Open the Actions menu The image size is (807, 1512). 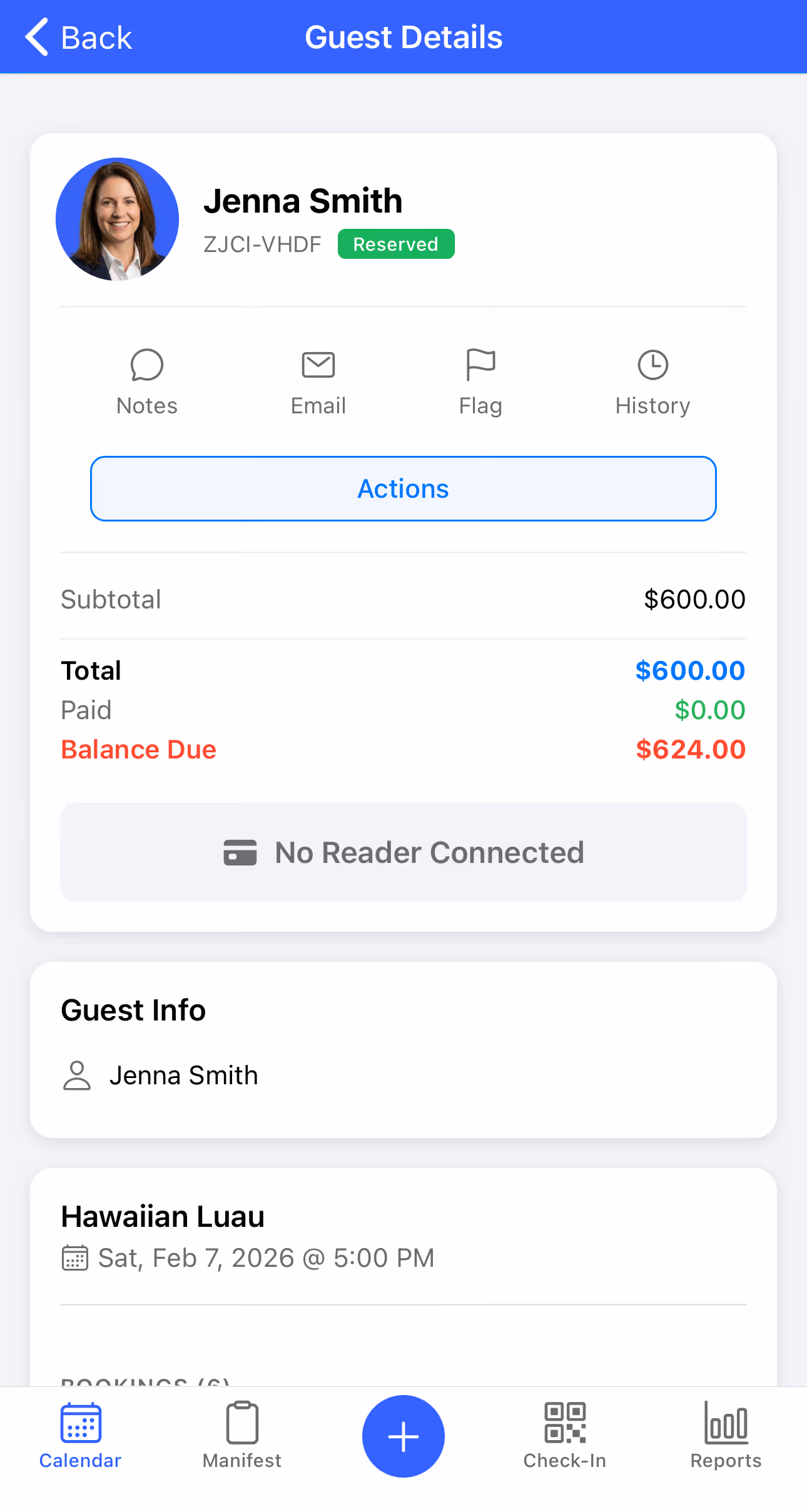click(403, 489)
